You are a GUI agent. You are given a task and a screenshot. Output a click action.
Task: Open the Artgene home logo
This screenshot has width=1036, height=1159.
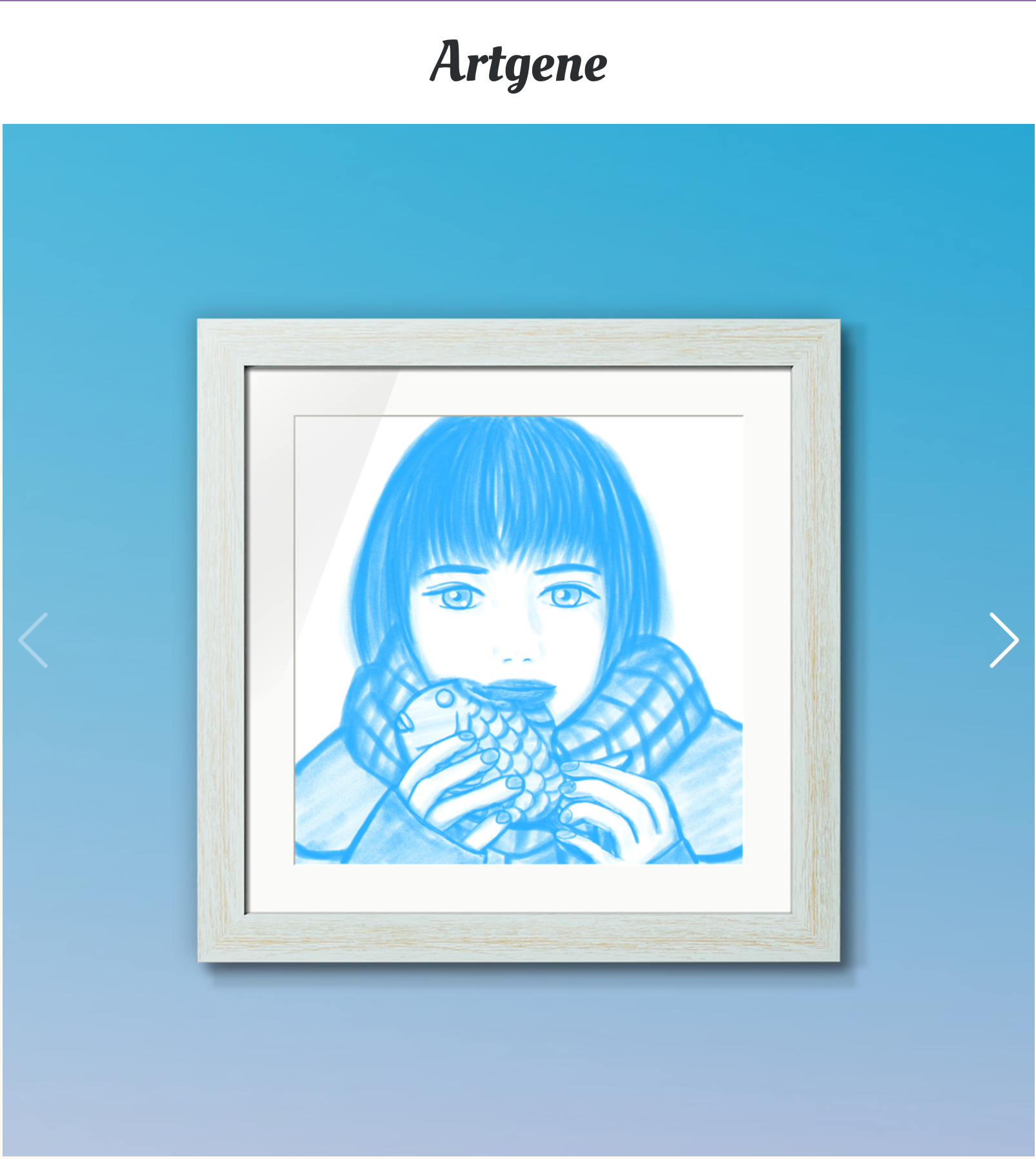coord(518,63)
